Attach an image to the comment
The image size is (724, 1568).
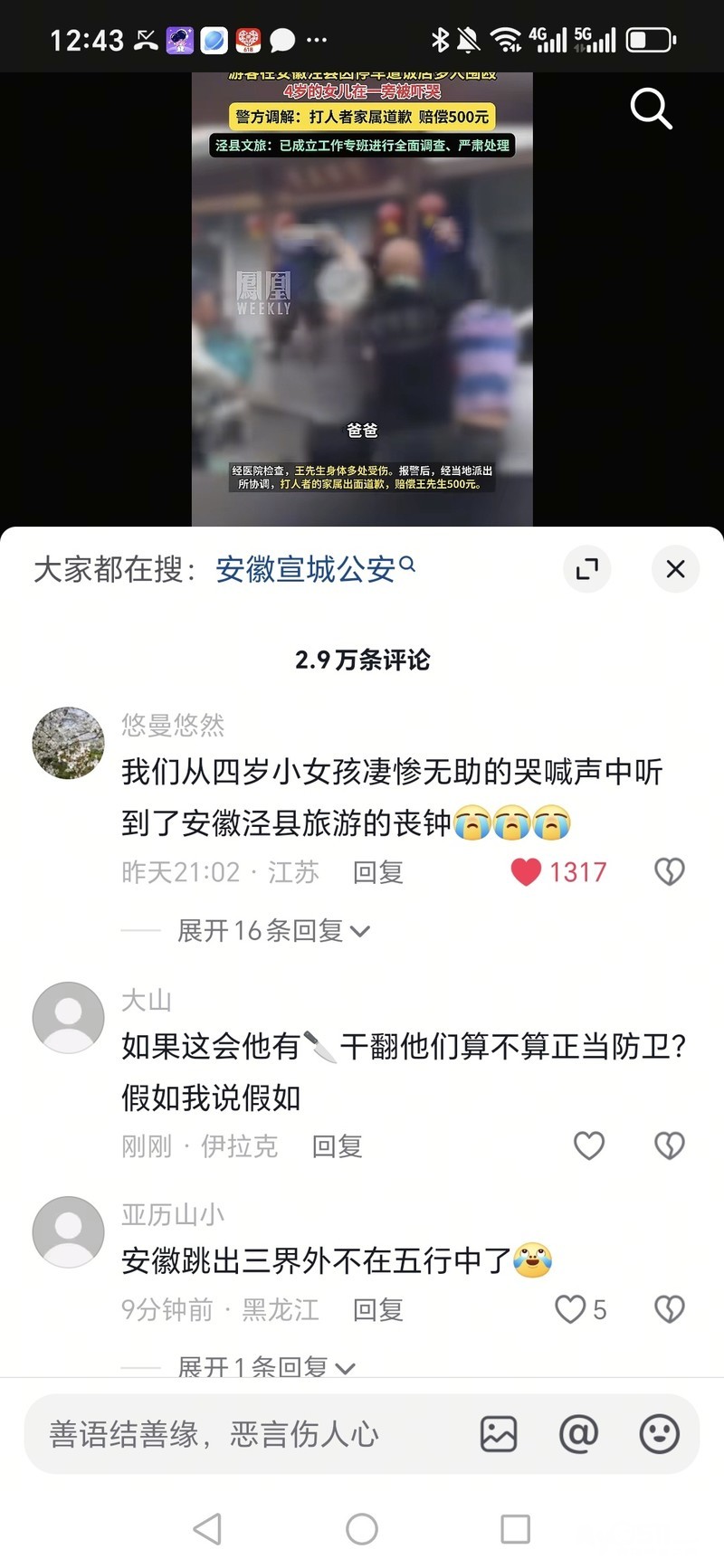pos(499,1434)
